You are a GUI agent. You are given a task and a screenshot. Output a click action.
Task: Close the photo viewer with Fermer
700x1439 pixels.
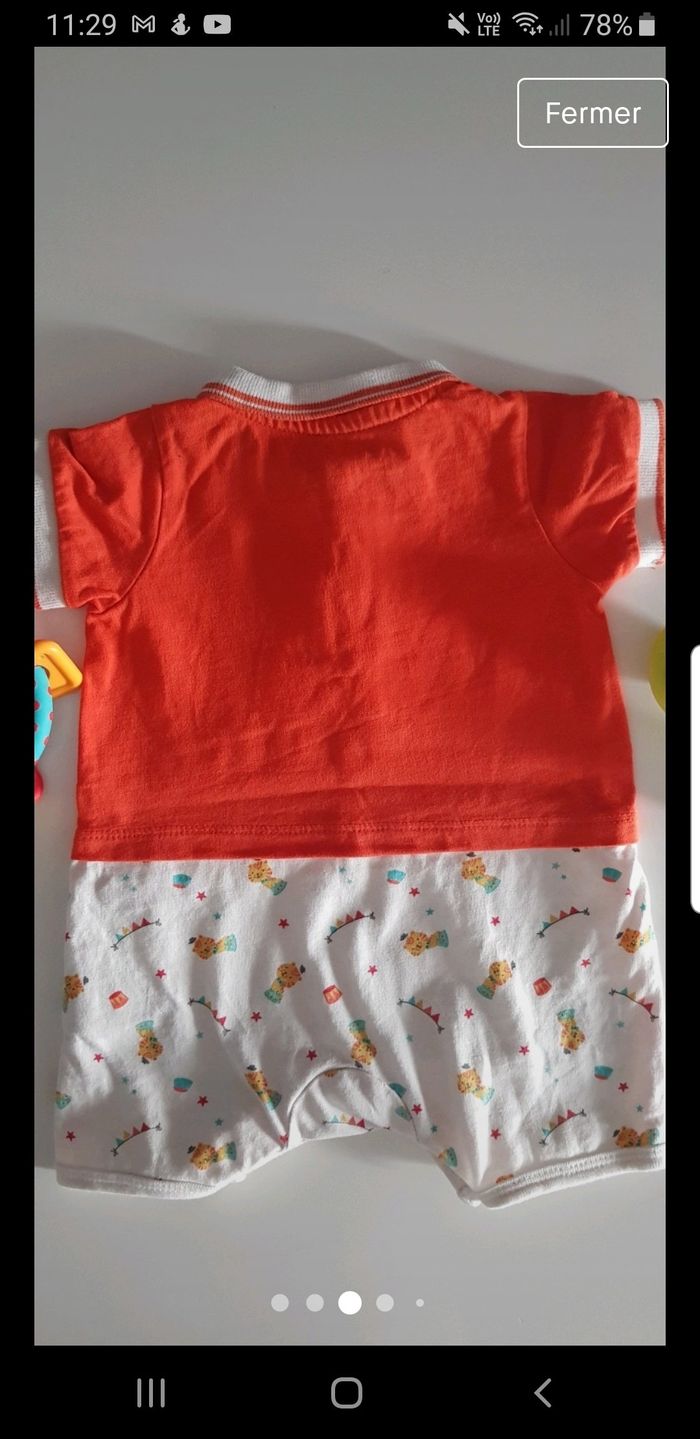coord(592,113)
